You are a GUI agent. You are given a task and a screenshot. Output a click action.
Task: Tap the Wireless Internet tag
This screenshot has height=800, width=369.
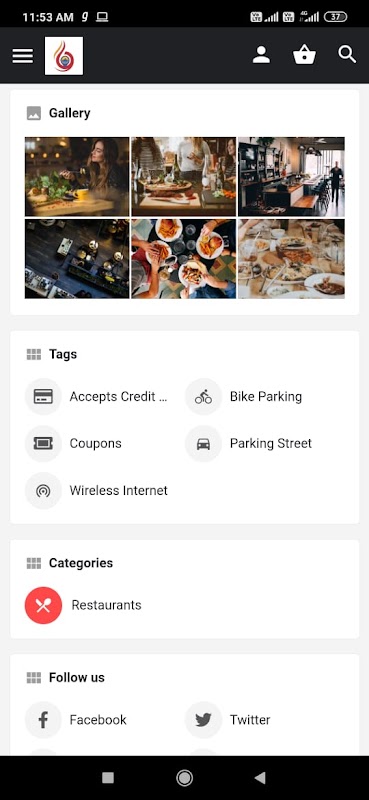(x=97, y=490)
